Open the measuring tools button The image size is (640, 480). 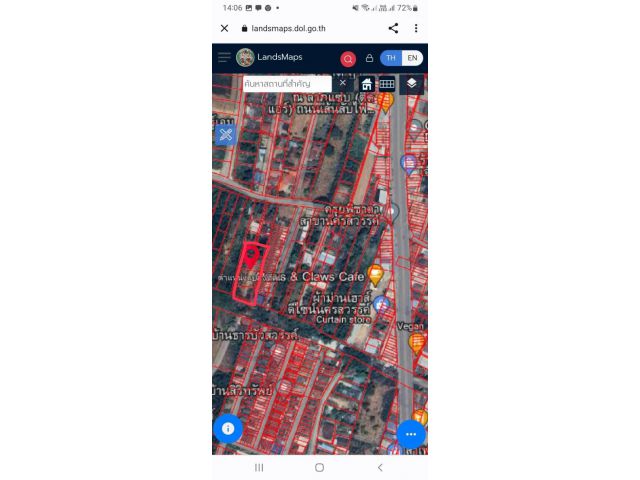[226, 134]
